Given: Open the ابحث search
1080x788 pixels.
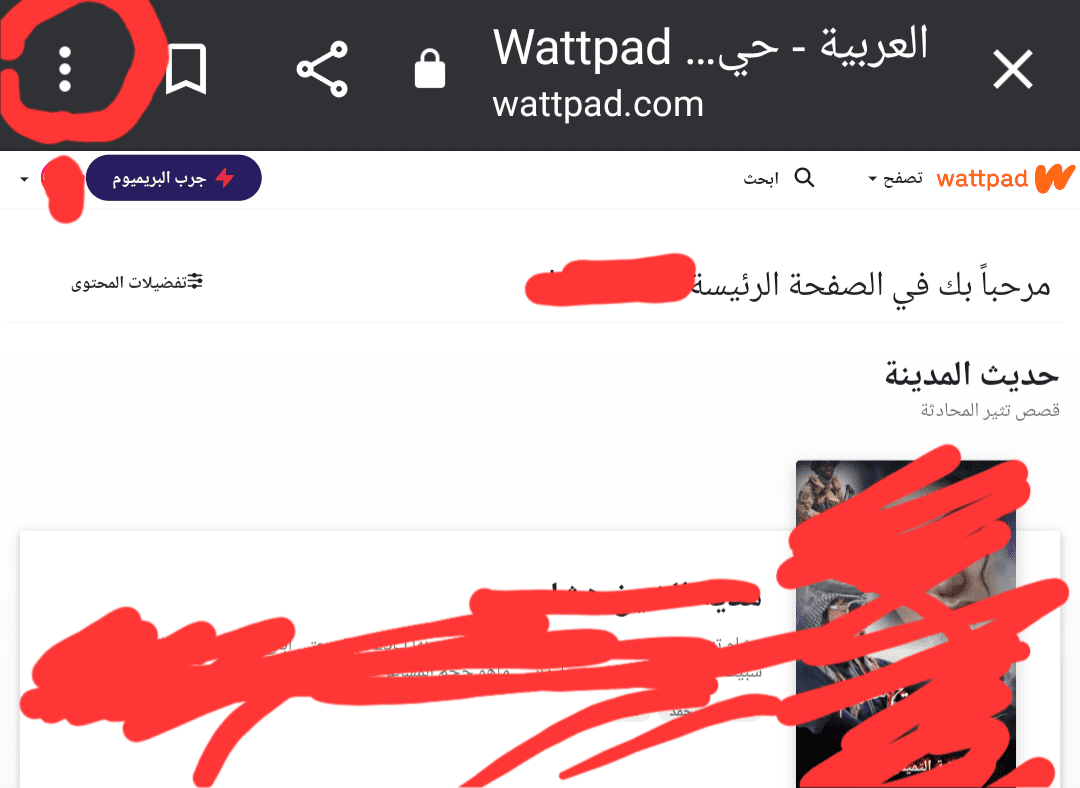Looking at the screenshot, I should (779, 179).
